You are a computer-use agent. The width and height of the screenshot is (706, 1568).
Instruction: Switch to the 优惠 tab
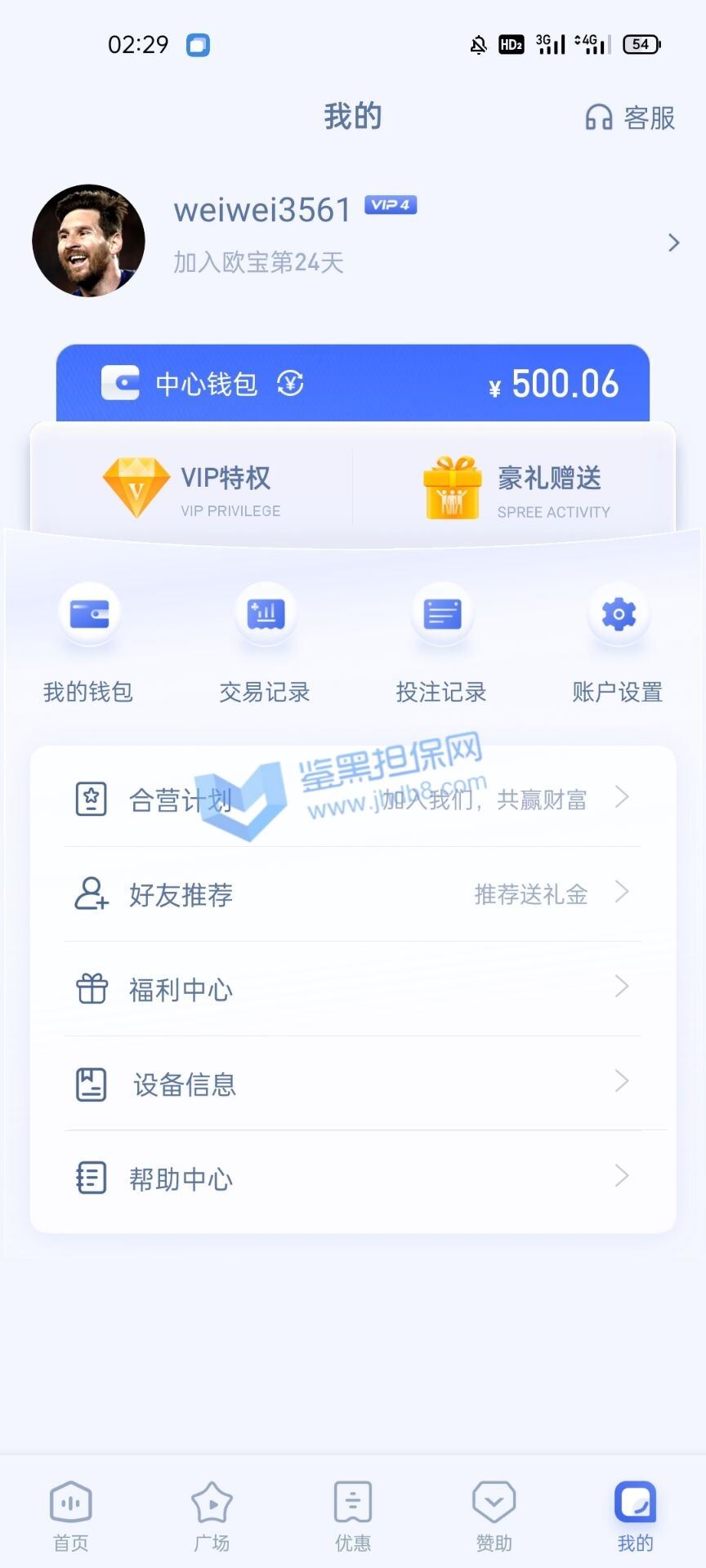point(353,1515)
